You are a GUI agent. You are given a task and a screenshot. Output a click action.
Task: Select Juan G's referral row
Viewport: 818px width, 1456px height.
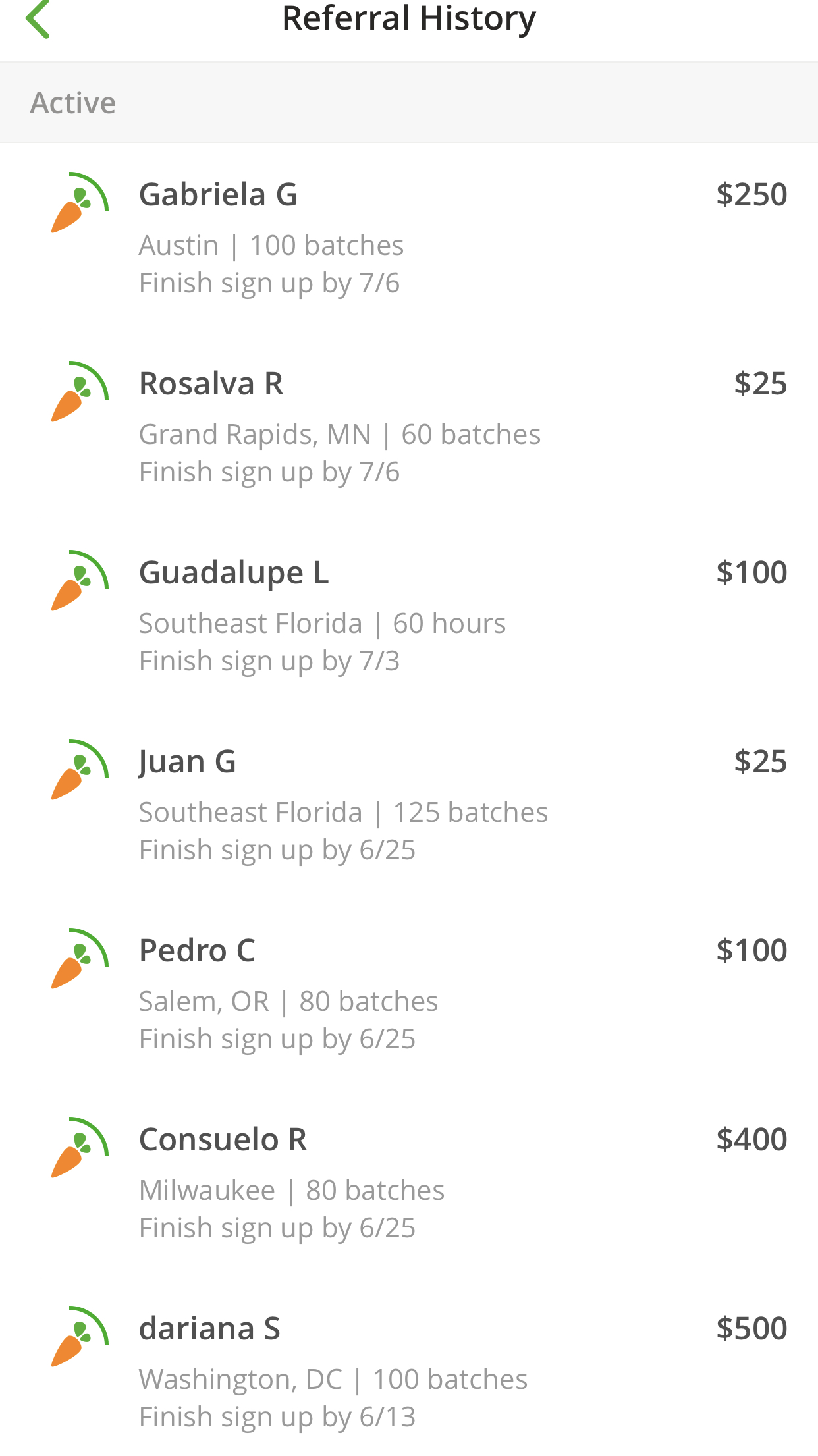(409, 804)
